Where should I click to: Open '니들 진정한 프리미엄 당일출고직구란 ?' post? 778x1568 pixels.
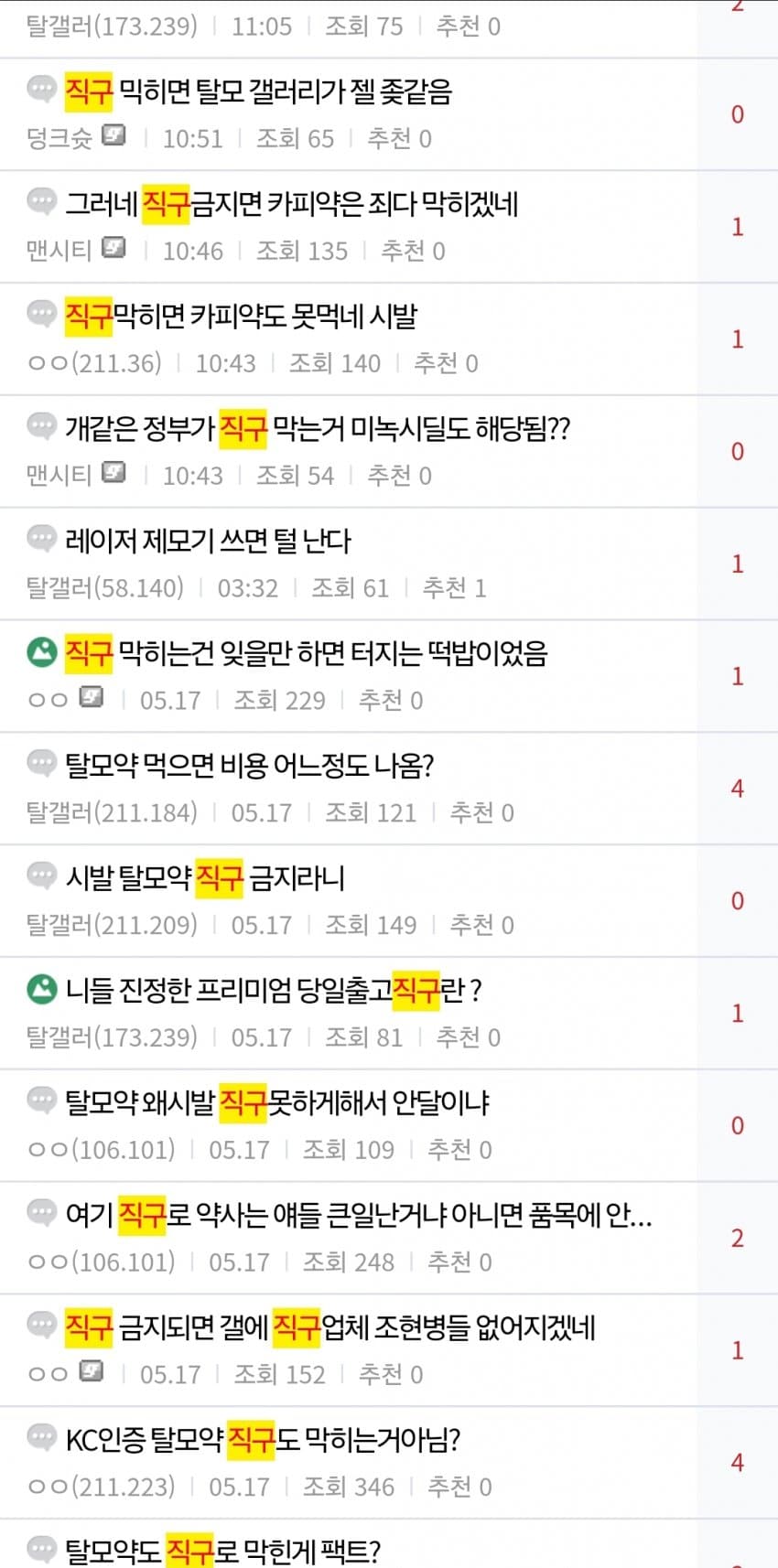click(274, 990)
